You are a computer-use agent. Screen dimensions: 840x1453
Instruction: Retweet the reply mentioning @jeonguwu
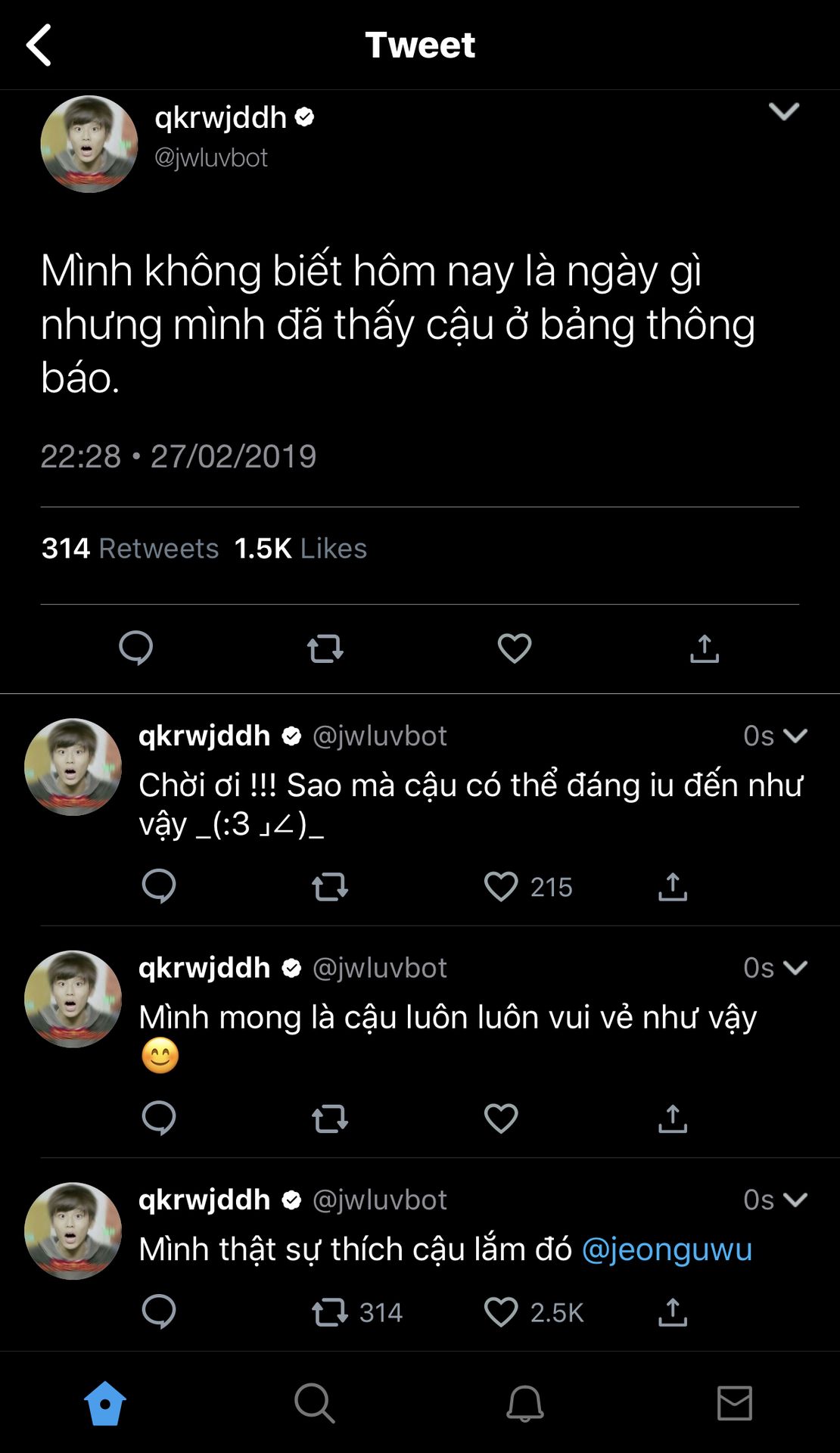point(330,1312)
